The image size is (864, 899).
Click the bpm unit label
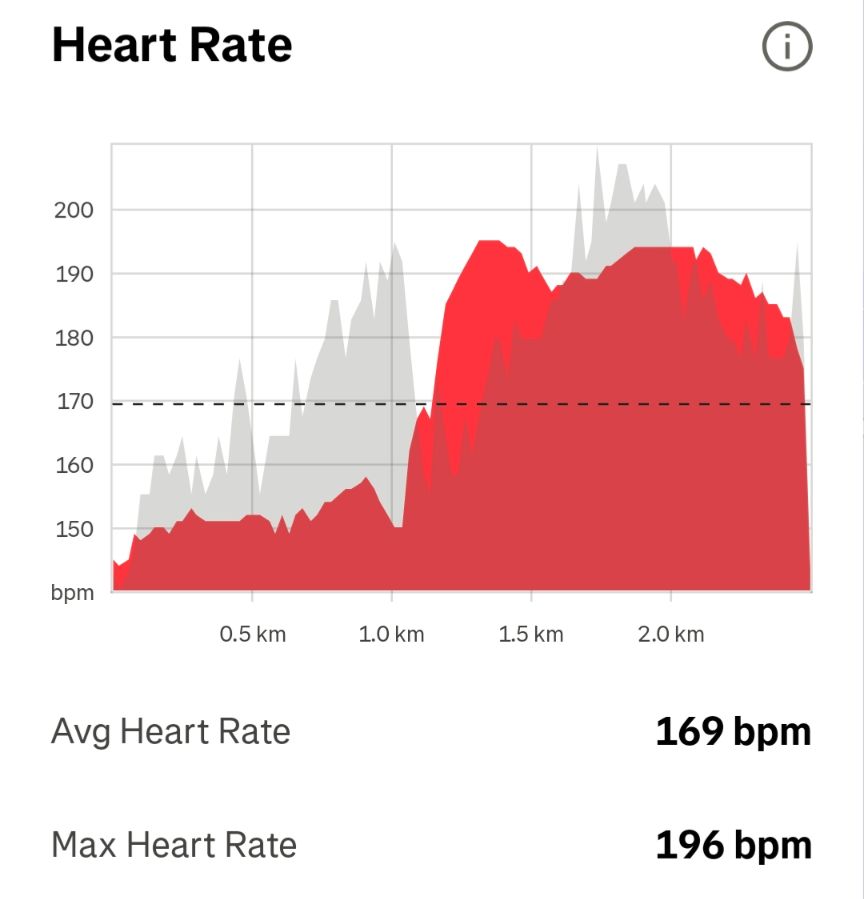pos(73,591)
